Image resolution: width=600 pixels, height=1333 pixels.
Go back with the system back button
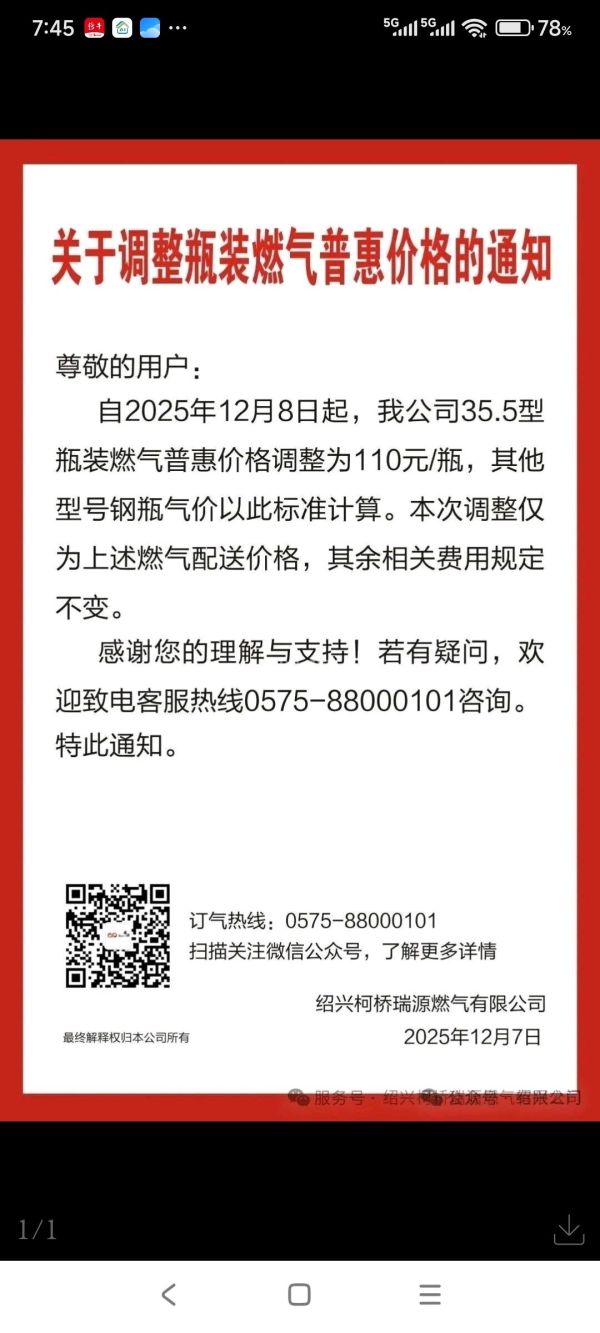[169, 1295]
